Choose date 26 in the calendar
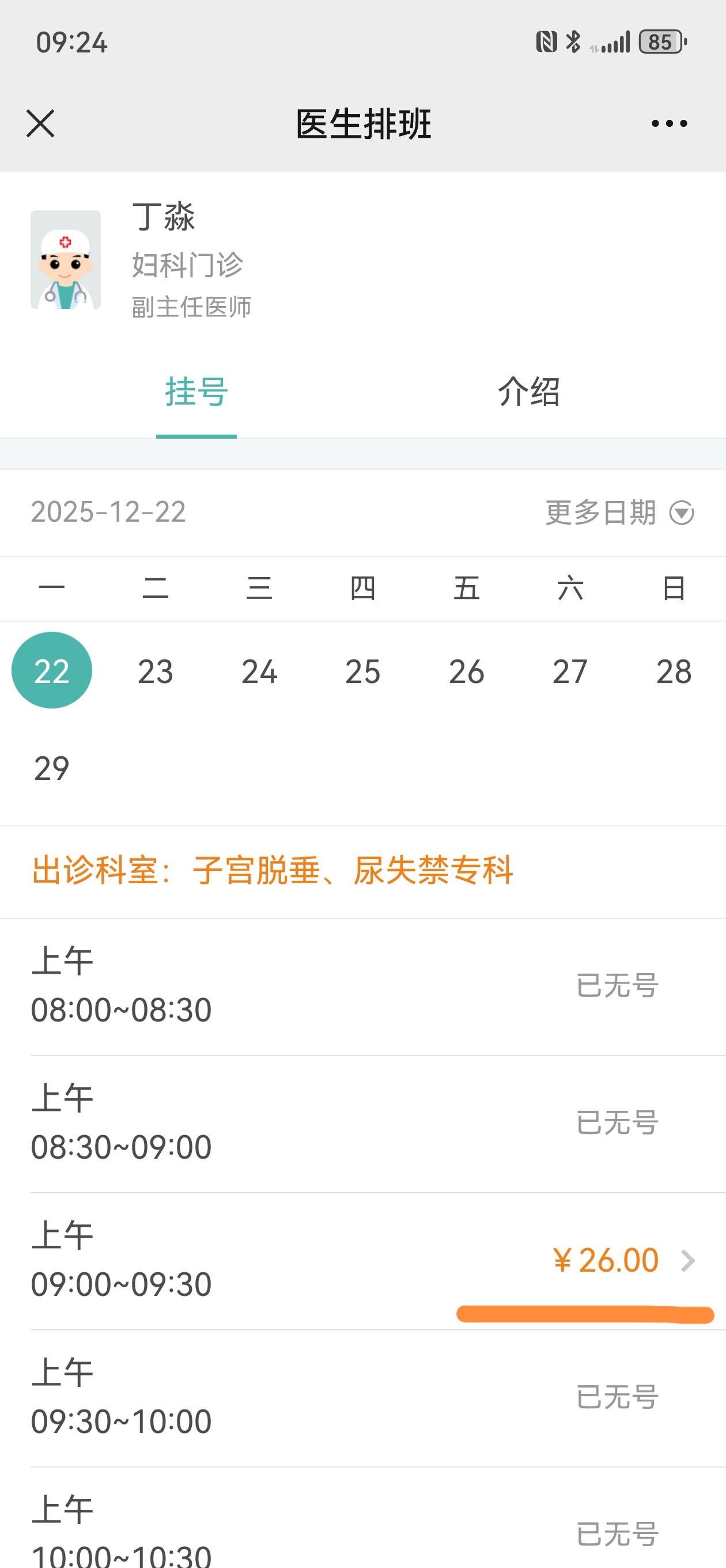The image size is (726, 1568). coord(467,672)
